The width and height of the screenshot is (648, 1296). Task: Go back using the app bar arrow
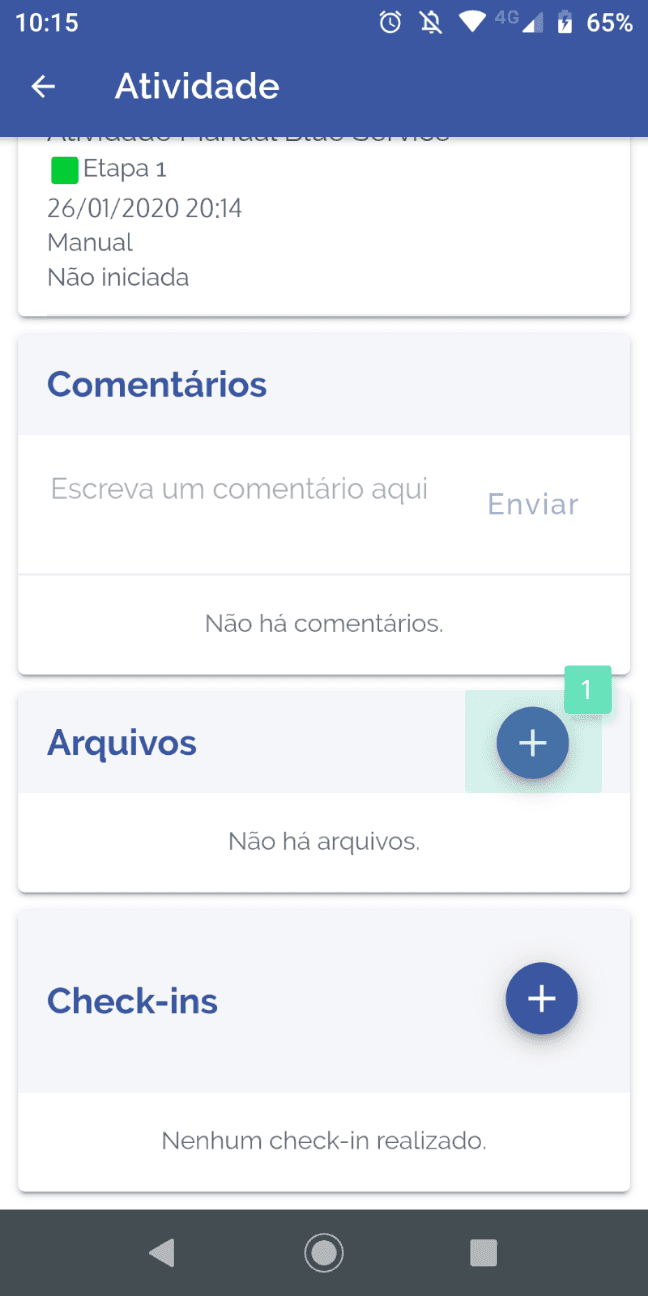[43, 87]
